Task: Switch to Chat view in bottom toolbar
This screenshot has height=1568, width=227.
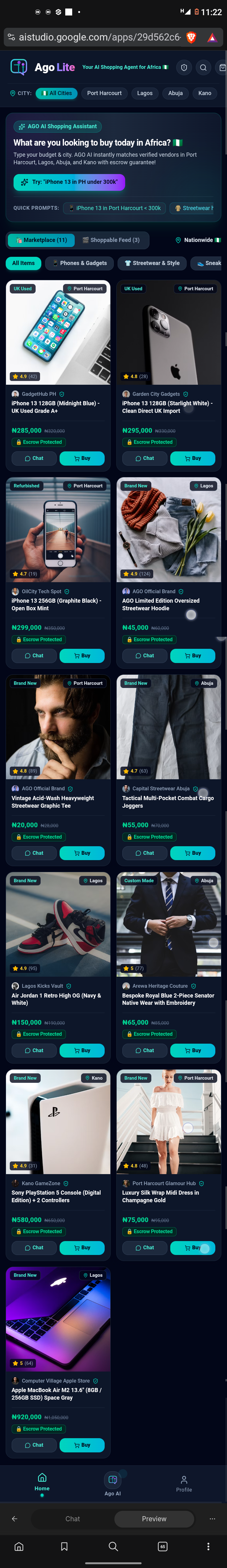Action: pos(72,1519)
